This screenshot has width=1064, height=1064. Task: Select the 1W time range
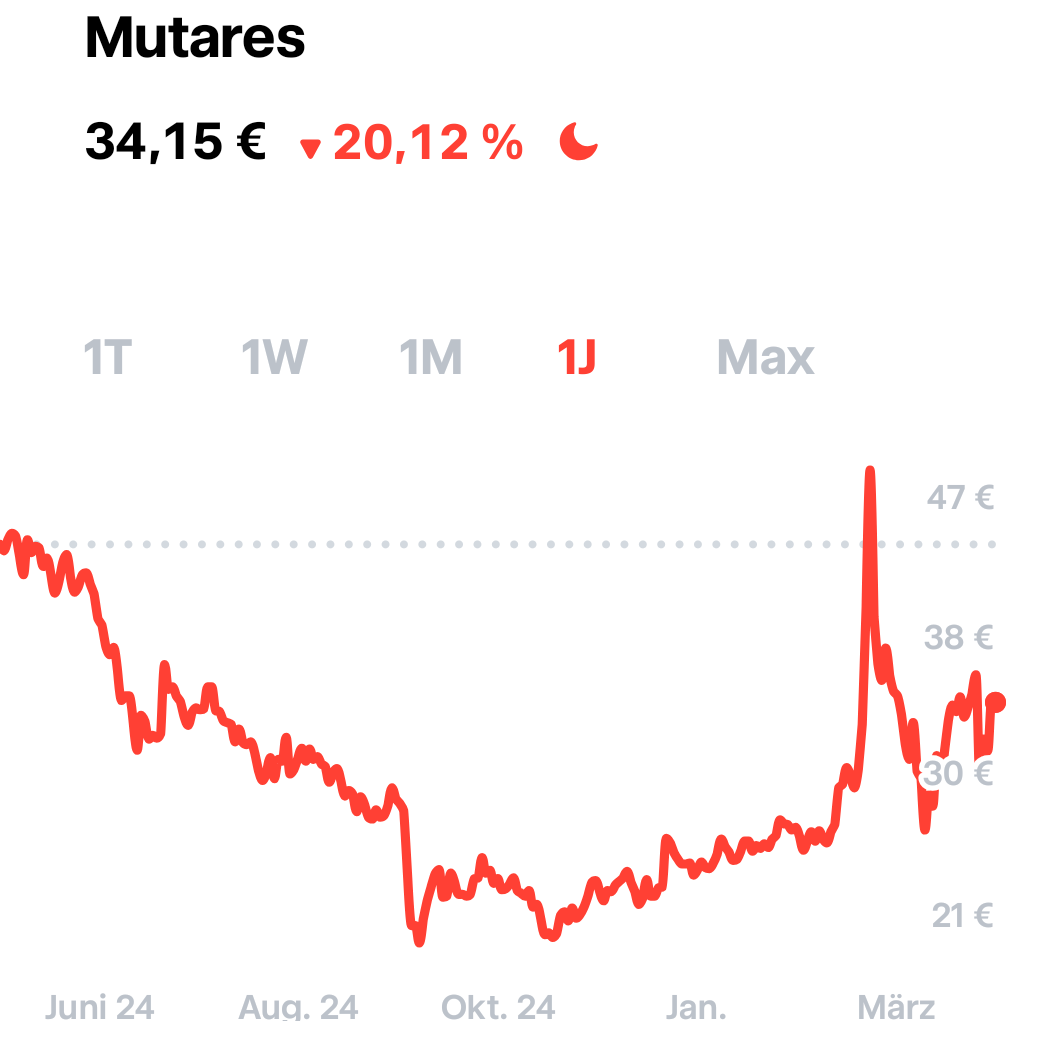point(274,357)
